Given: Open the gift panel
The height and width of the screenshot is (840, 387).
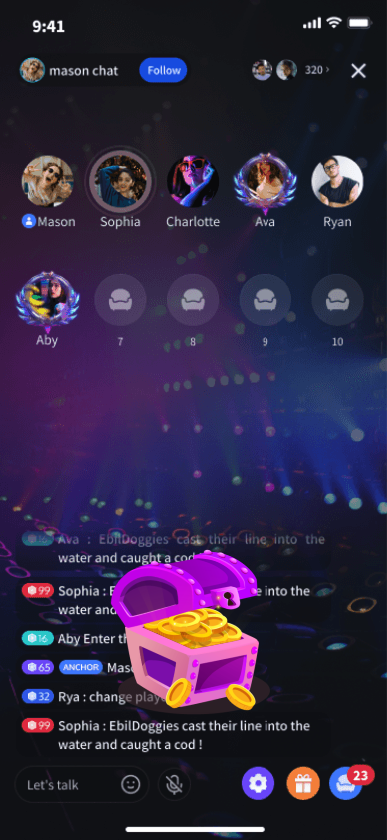Looking at the screenshot, I should [x=303, y=784].
